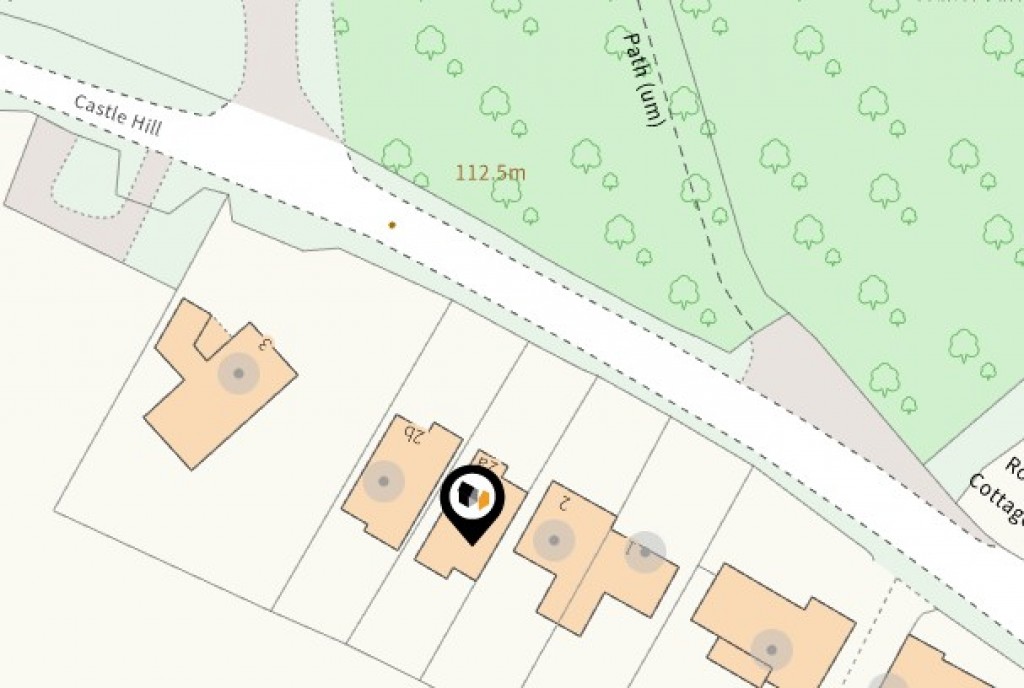Tap the black property pin on house 2a
The height and width of the screenshot is (688, 1024).
[471, 497]
